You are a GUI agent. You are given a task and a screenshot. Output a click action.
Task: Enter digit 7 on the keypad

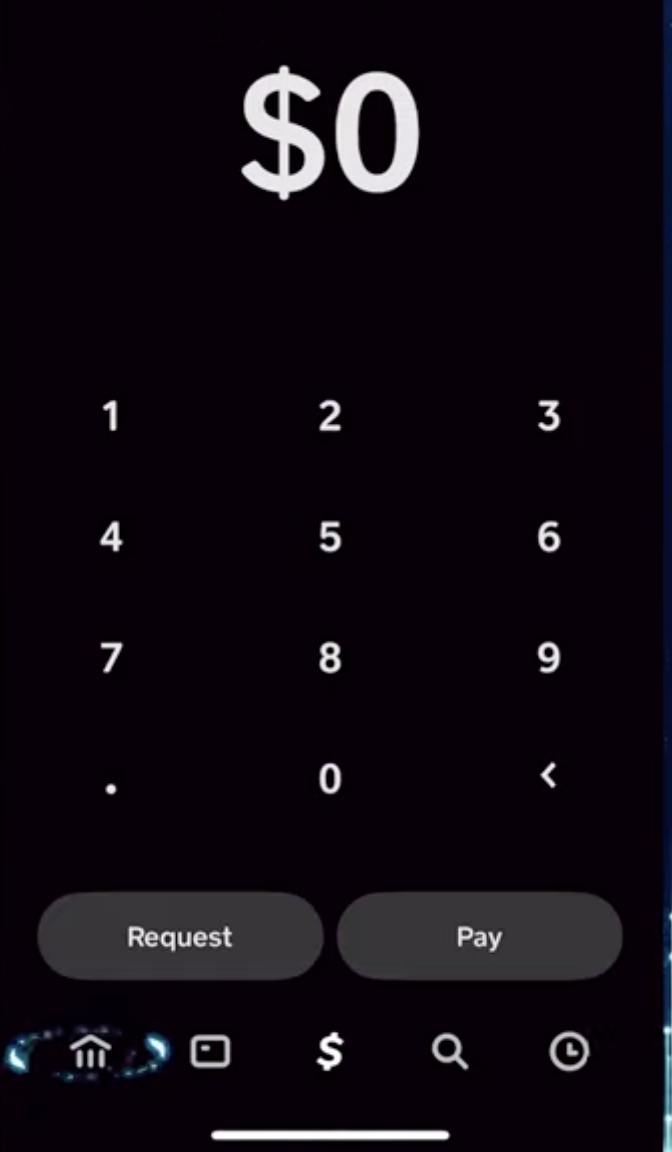(x=111, y=658)
